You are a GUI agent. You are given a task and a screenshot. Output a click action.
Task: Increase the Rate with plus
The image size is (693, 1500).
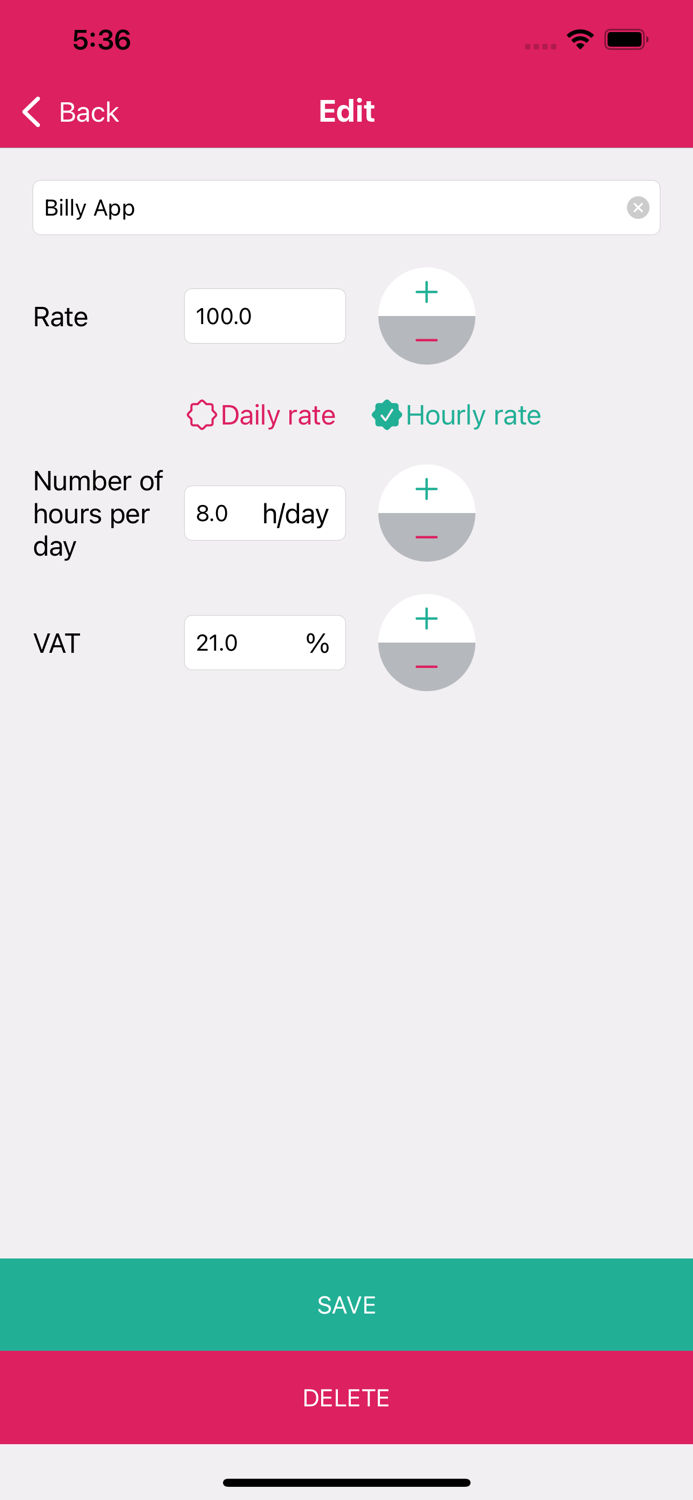click(x=426, y=292)
